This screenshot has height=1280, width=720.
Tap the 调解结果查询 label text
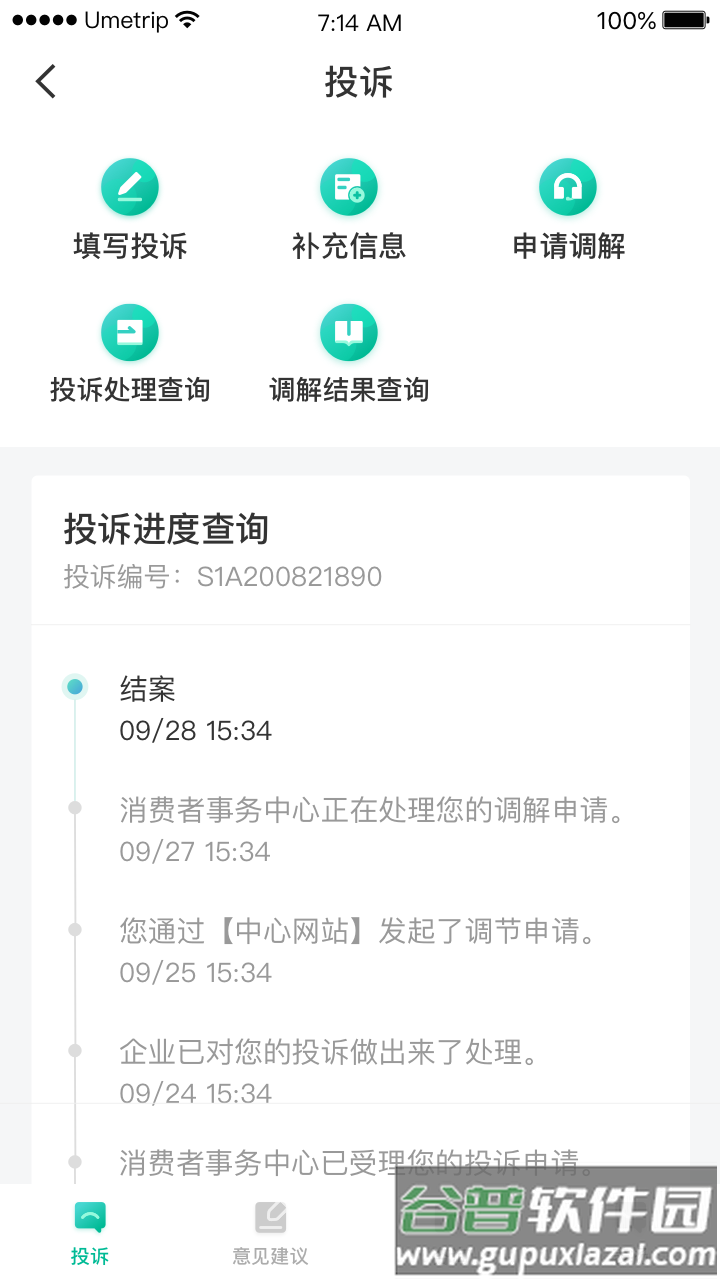click(349, 390)
